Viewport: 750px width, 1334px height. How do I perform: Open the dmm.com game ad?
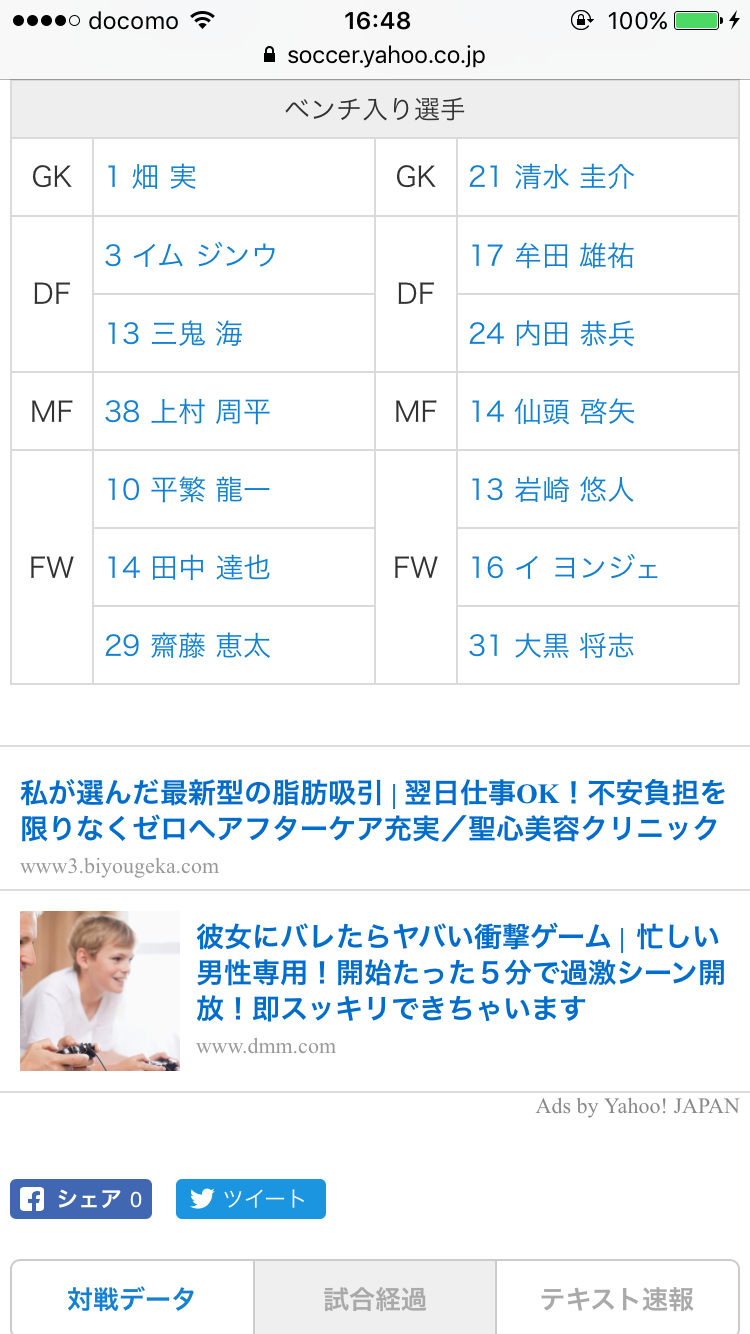460,972
